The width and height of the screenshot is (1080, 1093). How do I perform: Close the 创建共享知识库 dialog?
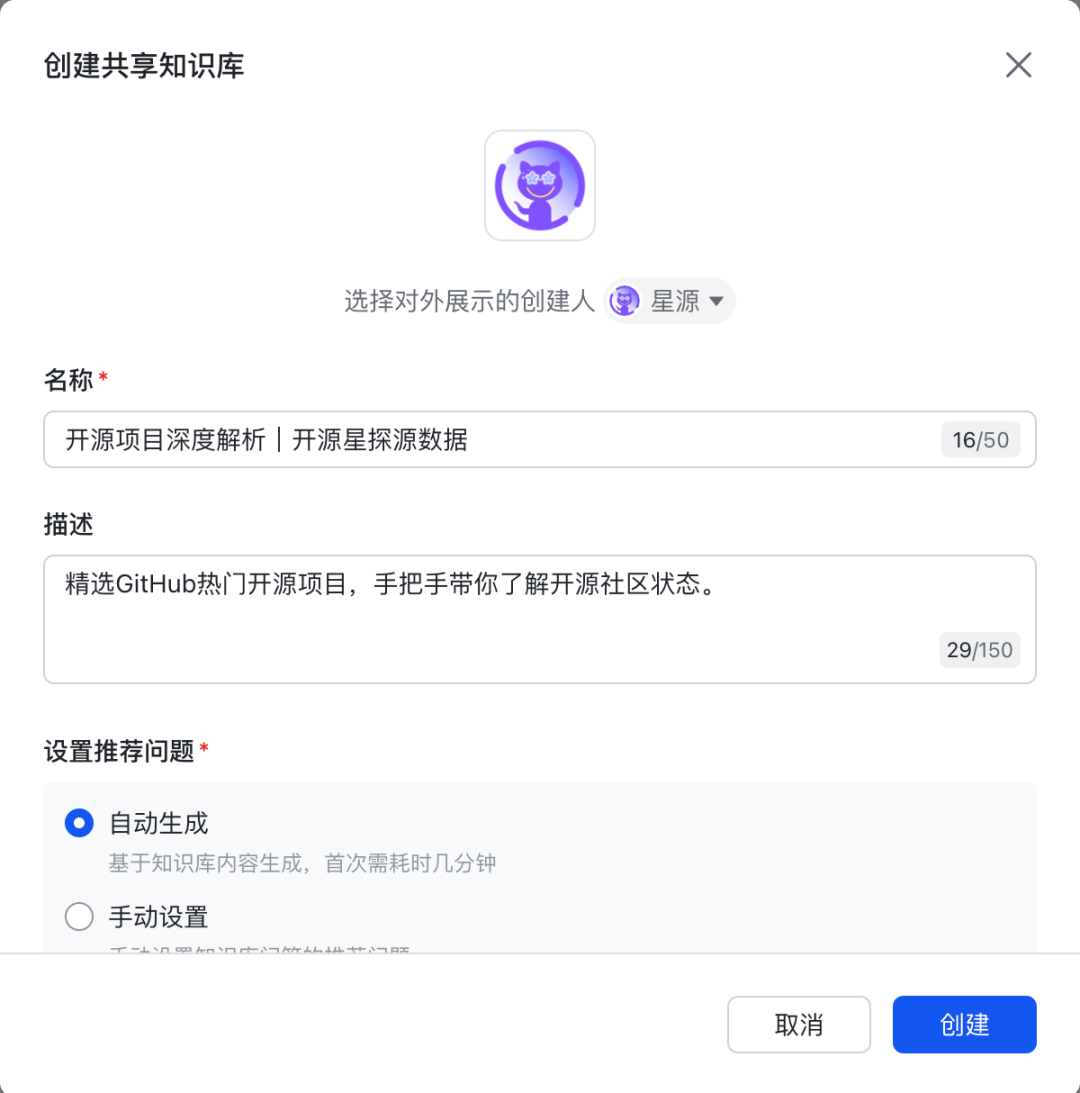[1018, 66]
